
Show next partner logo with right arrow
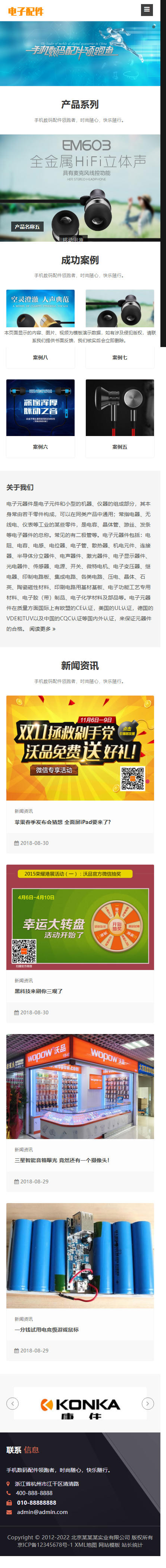(x=148, y=1404)
